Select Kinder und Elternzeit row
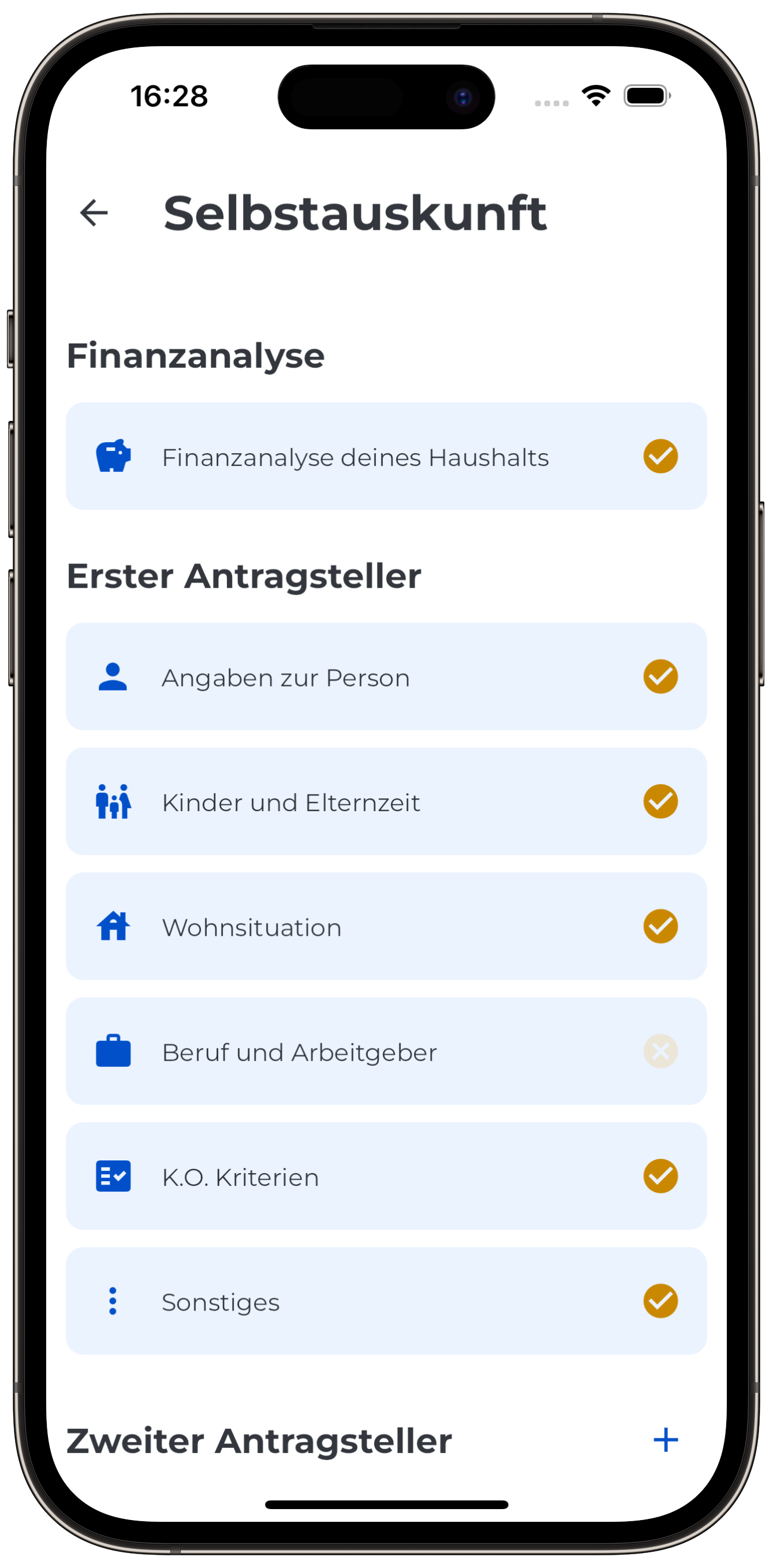 point(386,802)
